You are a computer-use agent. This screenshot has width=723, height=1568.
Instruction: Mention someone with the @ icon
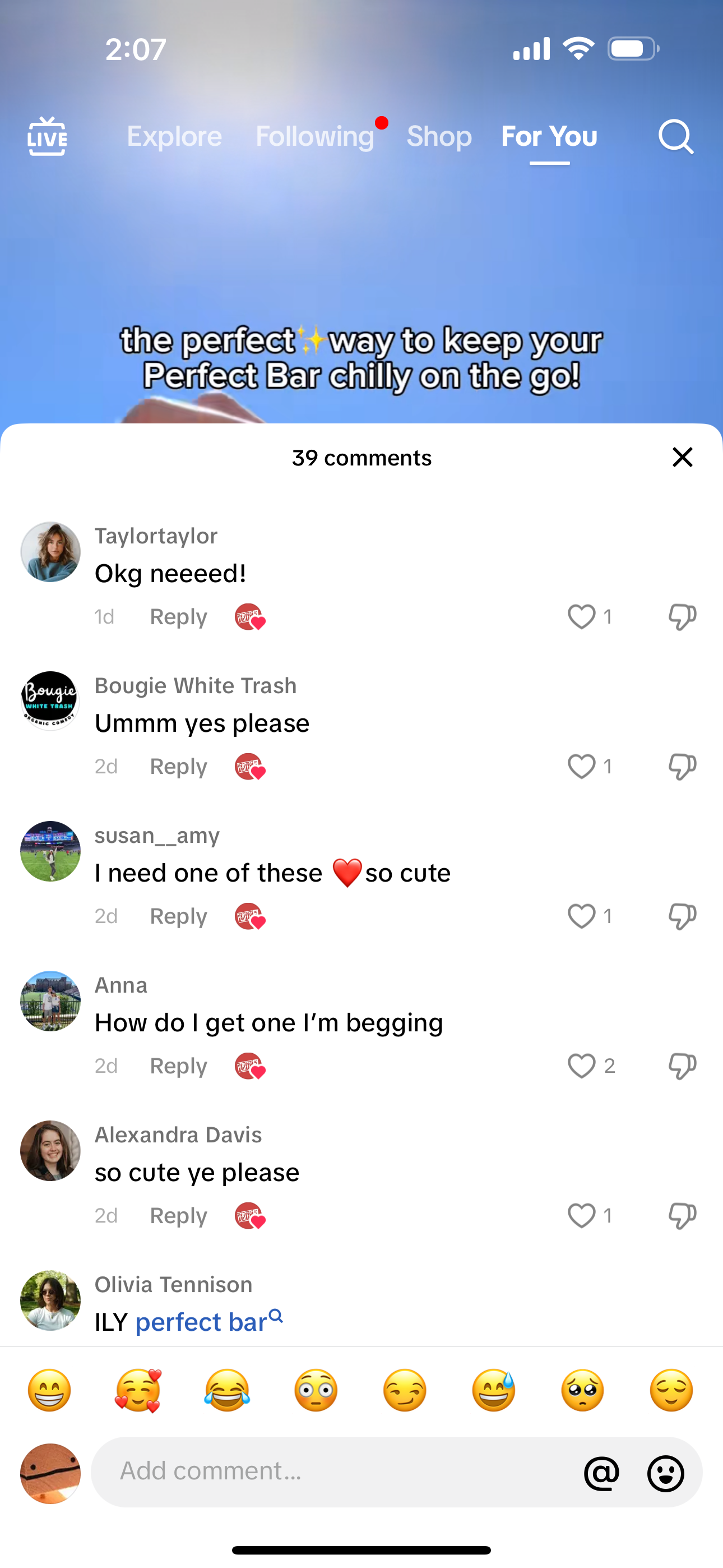coord(601,1473)
